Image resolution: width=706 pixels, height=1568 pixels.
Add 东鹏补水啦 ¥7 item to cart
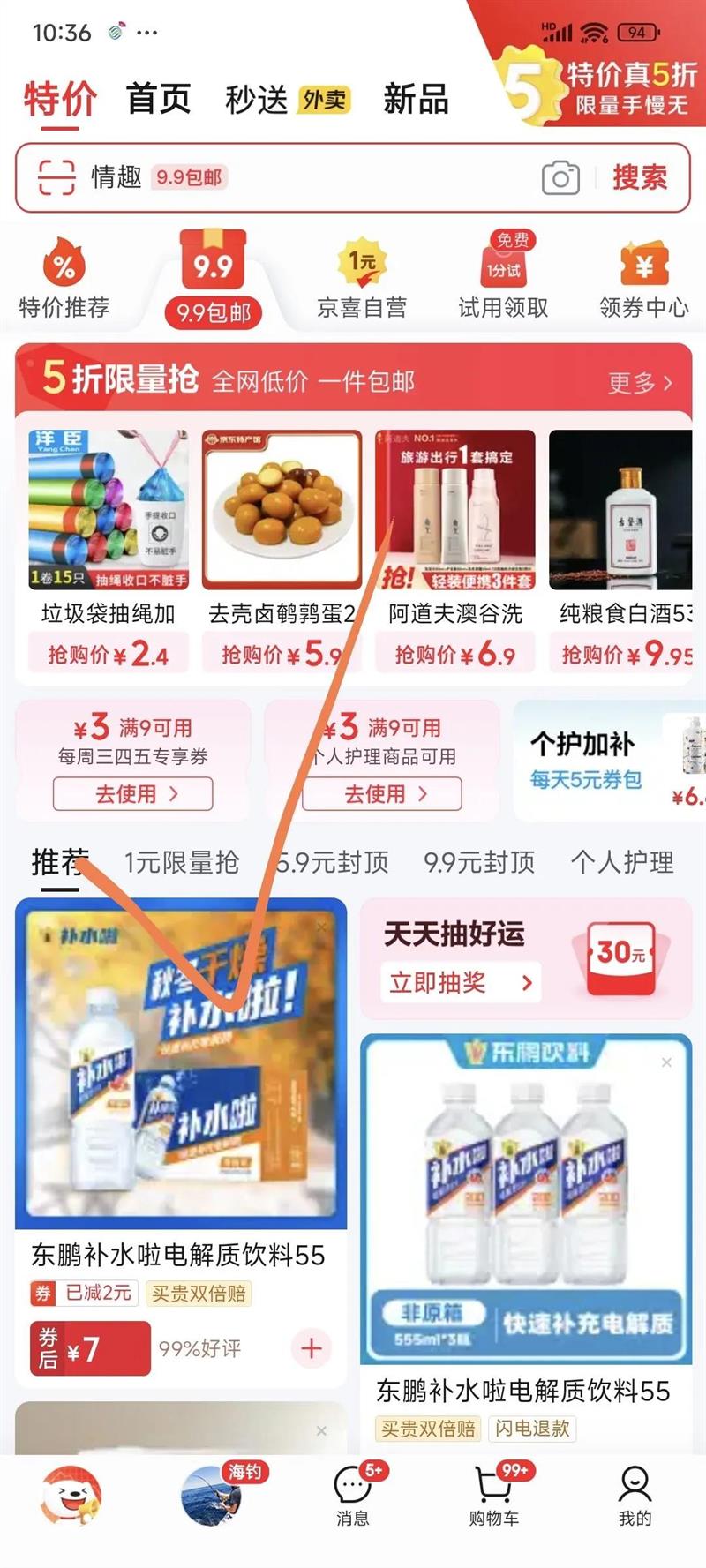pyautogui.click(x=311, y=1347)
